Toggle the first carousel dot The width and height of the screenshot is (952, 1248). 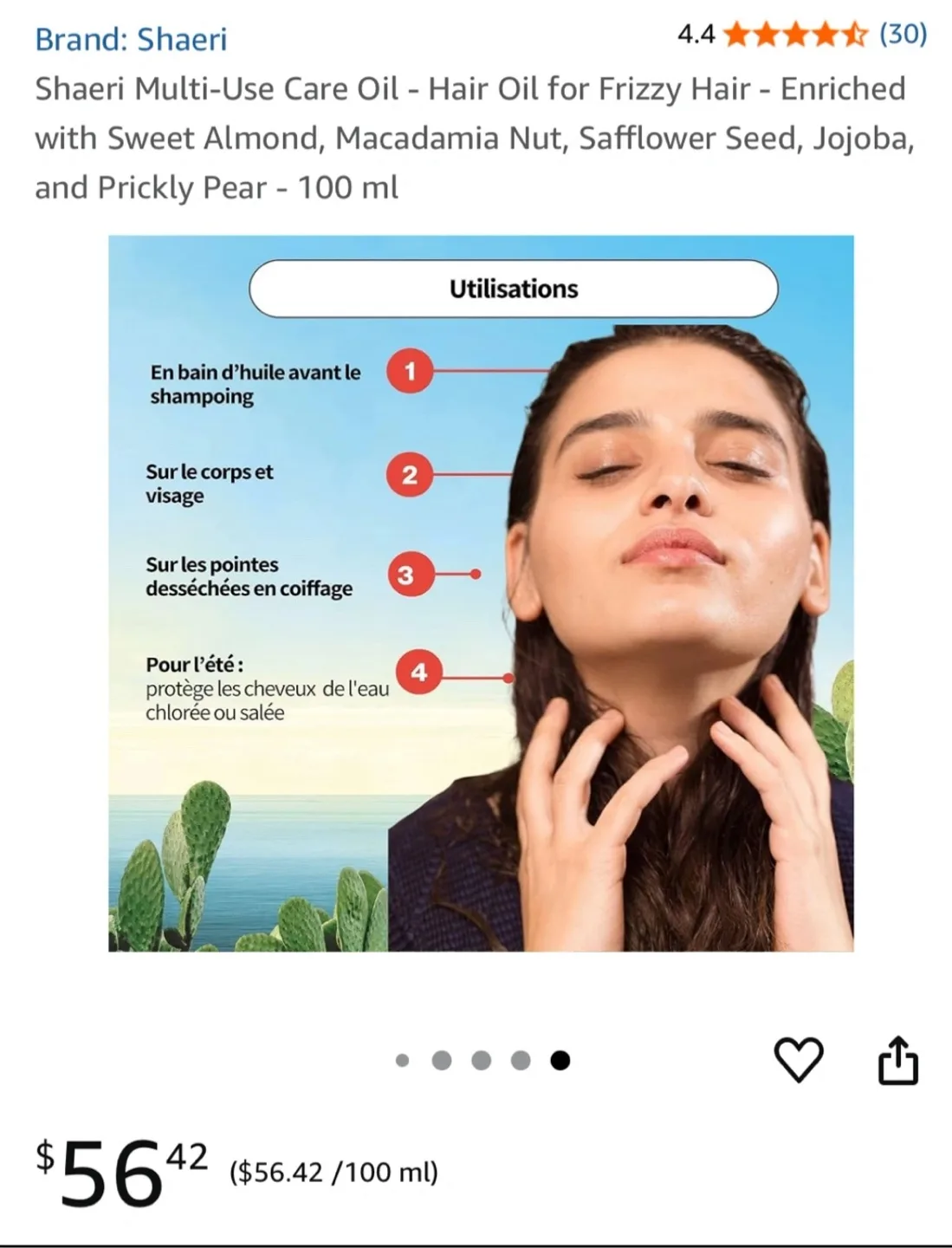tap(403, 1060)
